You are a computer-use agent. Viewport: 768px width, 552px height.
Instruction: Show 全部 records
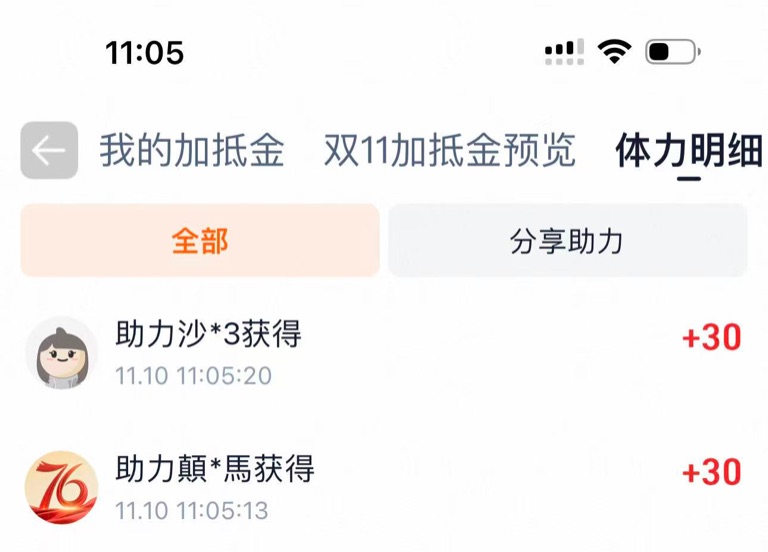200,241
